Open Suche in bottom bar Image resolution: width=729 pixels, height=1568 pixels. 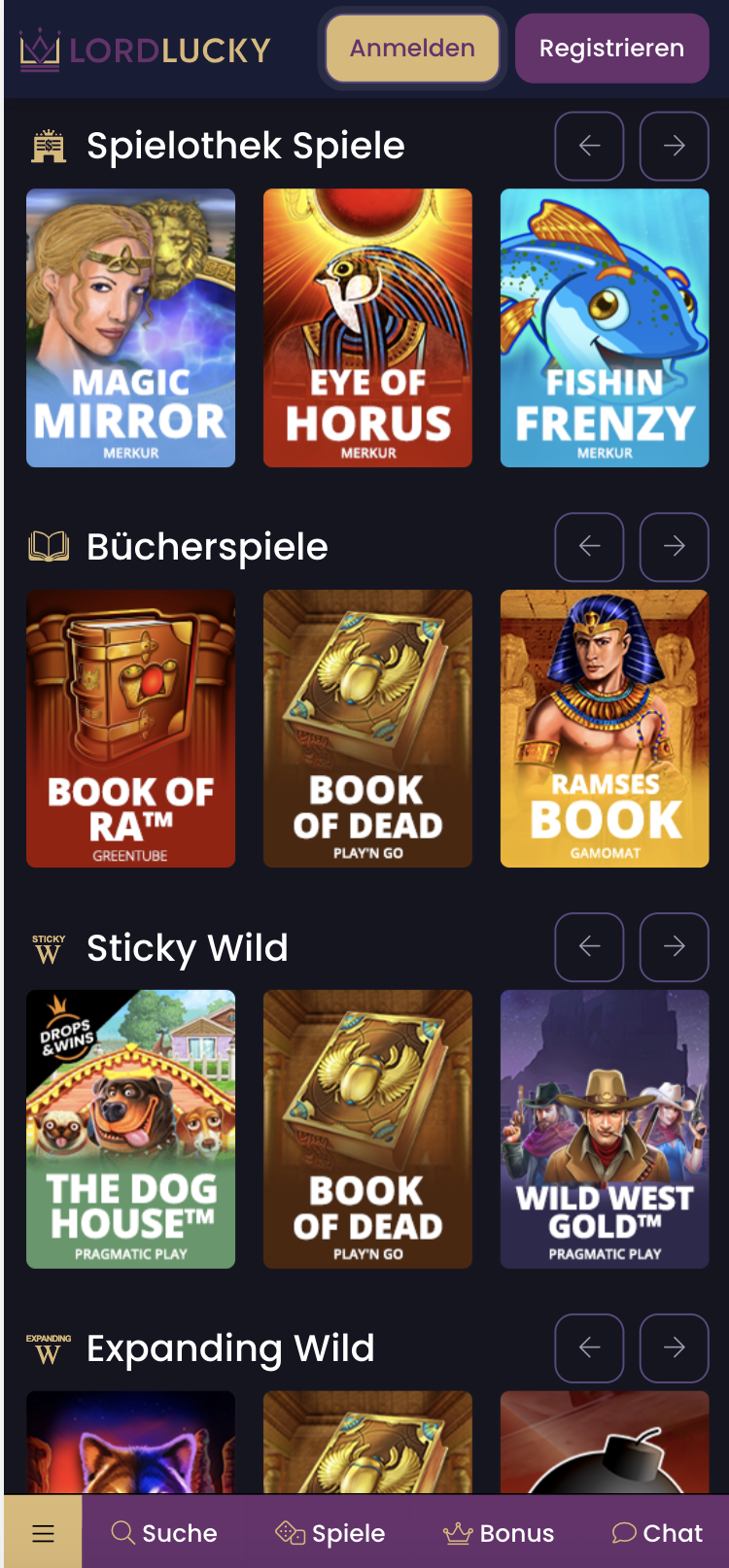(164, 1533)
